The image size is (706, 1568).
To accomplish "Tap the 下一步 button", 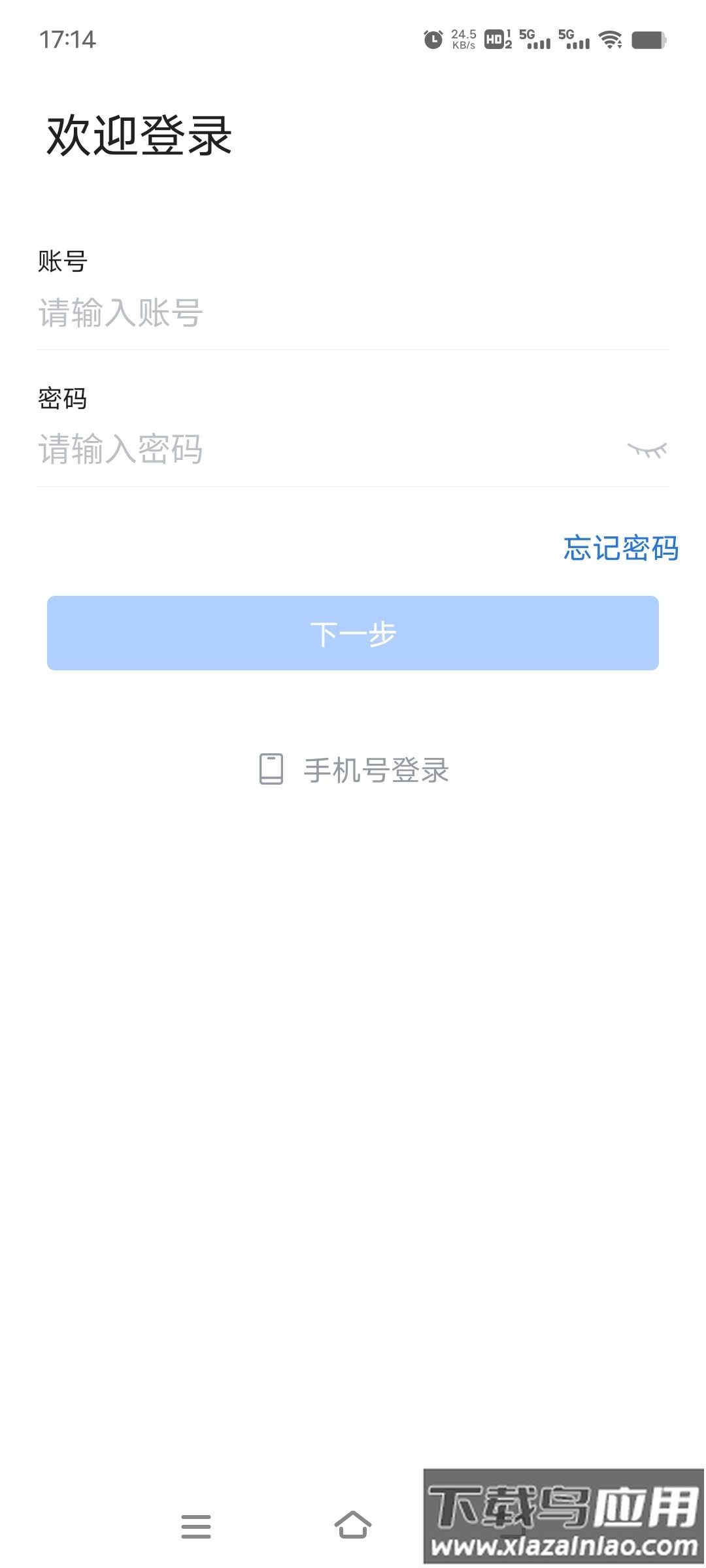I will [x=353, y=633].
